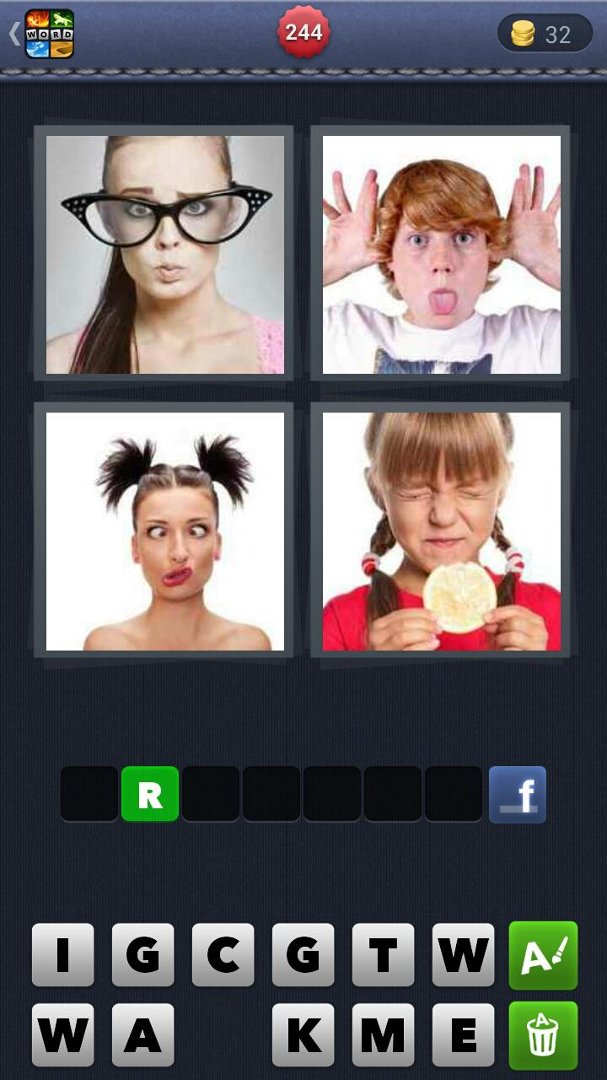Viewport: 607px width, 1080px height.
Task: Pick the letter T tile
Action: [383, 955]
